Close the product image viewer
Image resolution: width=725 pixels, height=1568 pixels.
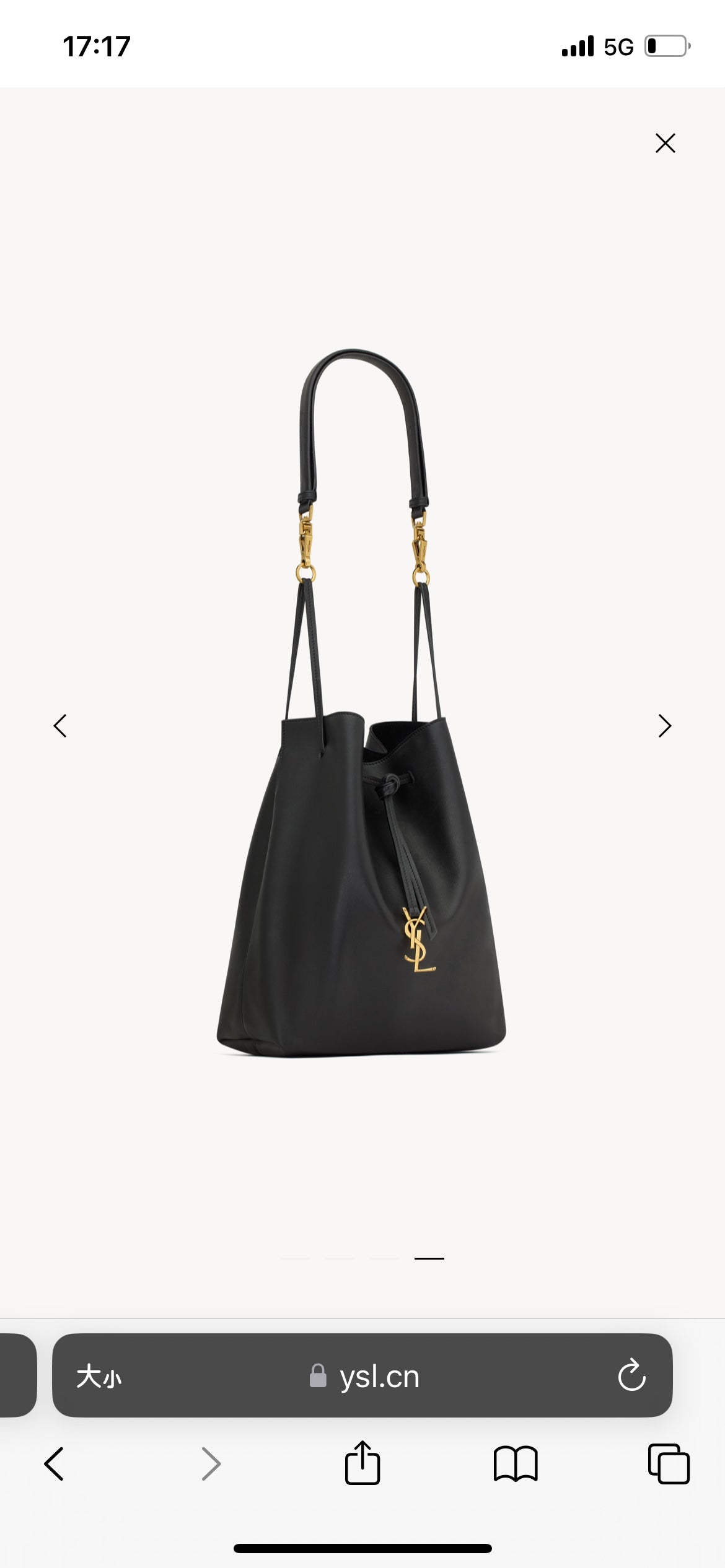pyautogui.click(x=665, y=143)
